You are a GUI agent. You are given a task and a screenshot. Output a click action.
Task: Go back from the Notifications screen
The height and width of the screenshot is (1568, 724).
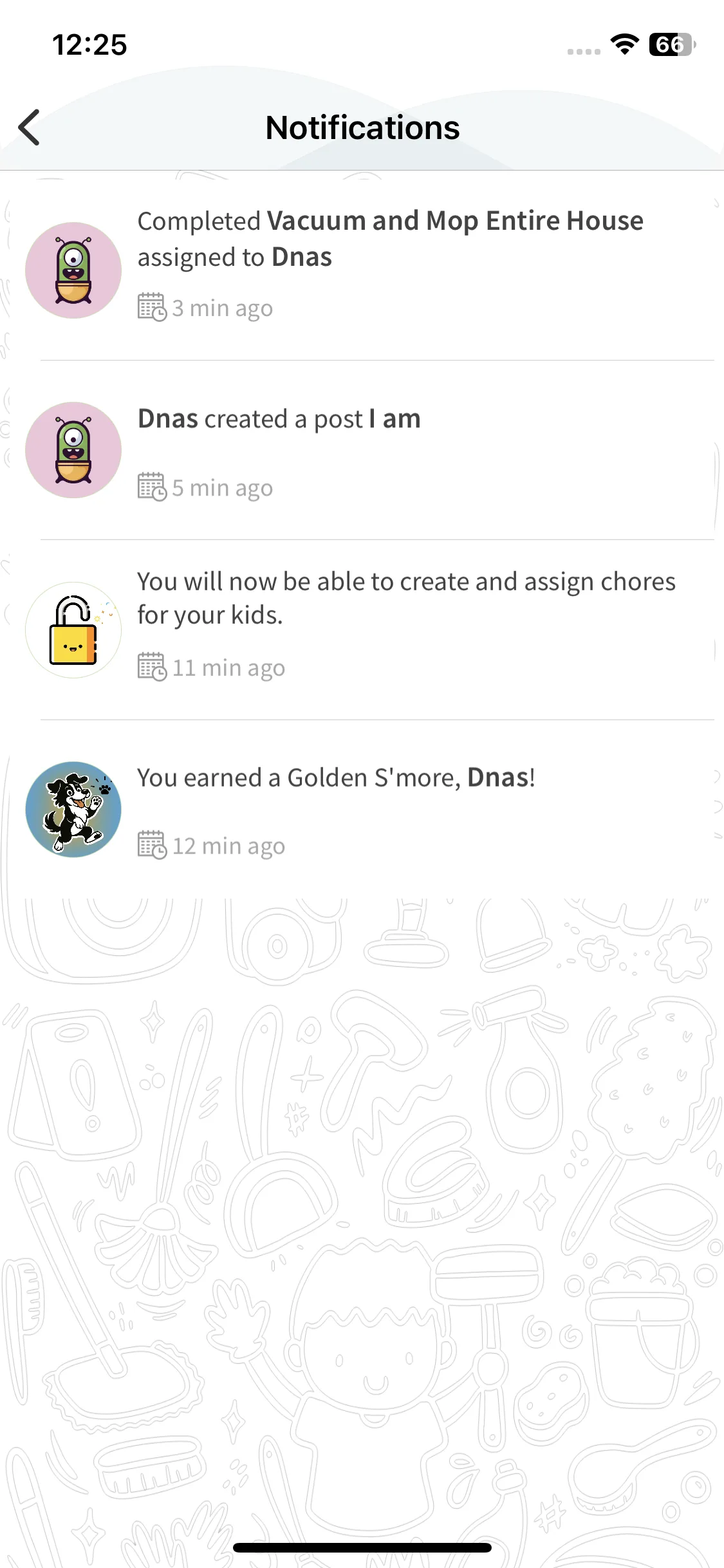pos(30,127)
